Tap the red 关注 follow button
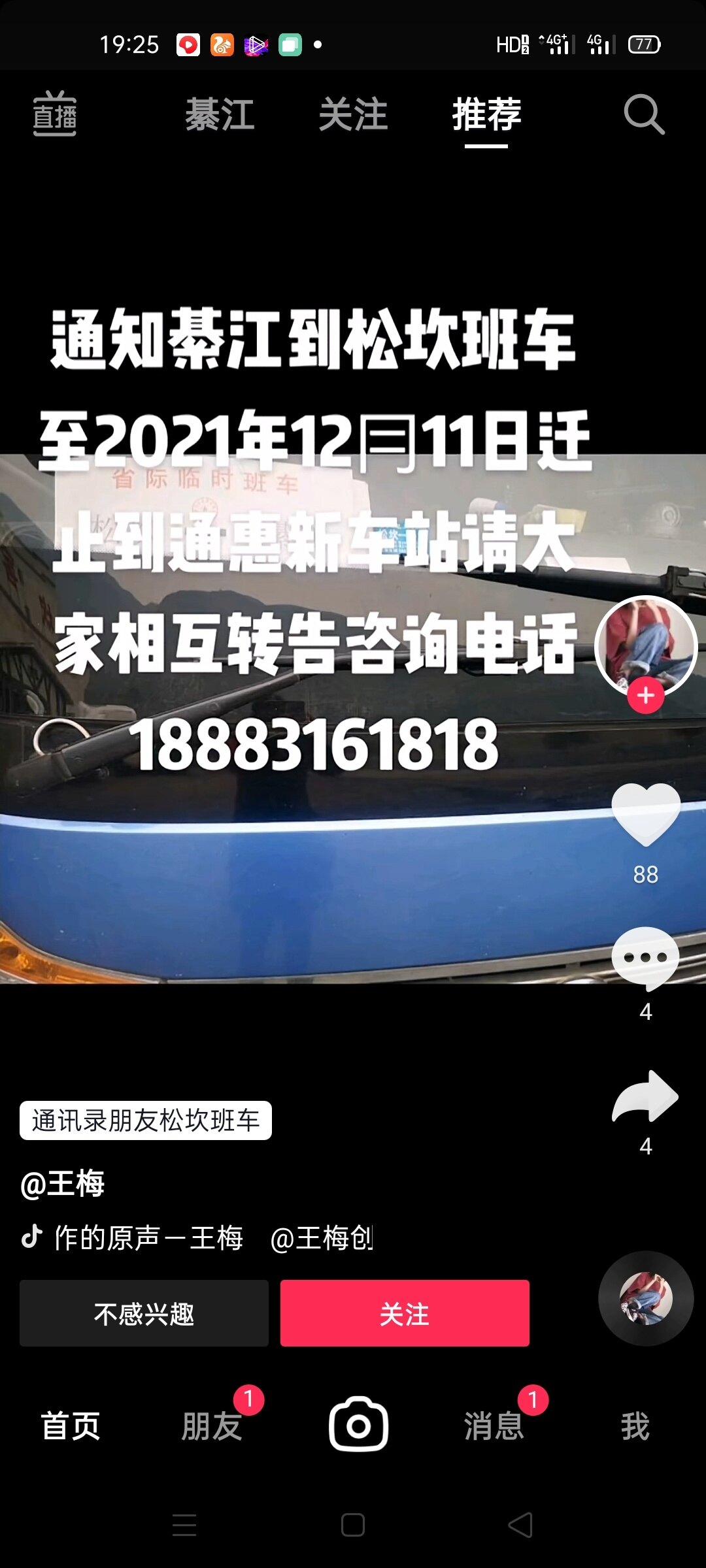This screenshot has width=706, height=1568. pos(405,1313)
